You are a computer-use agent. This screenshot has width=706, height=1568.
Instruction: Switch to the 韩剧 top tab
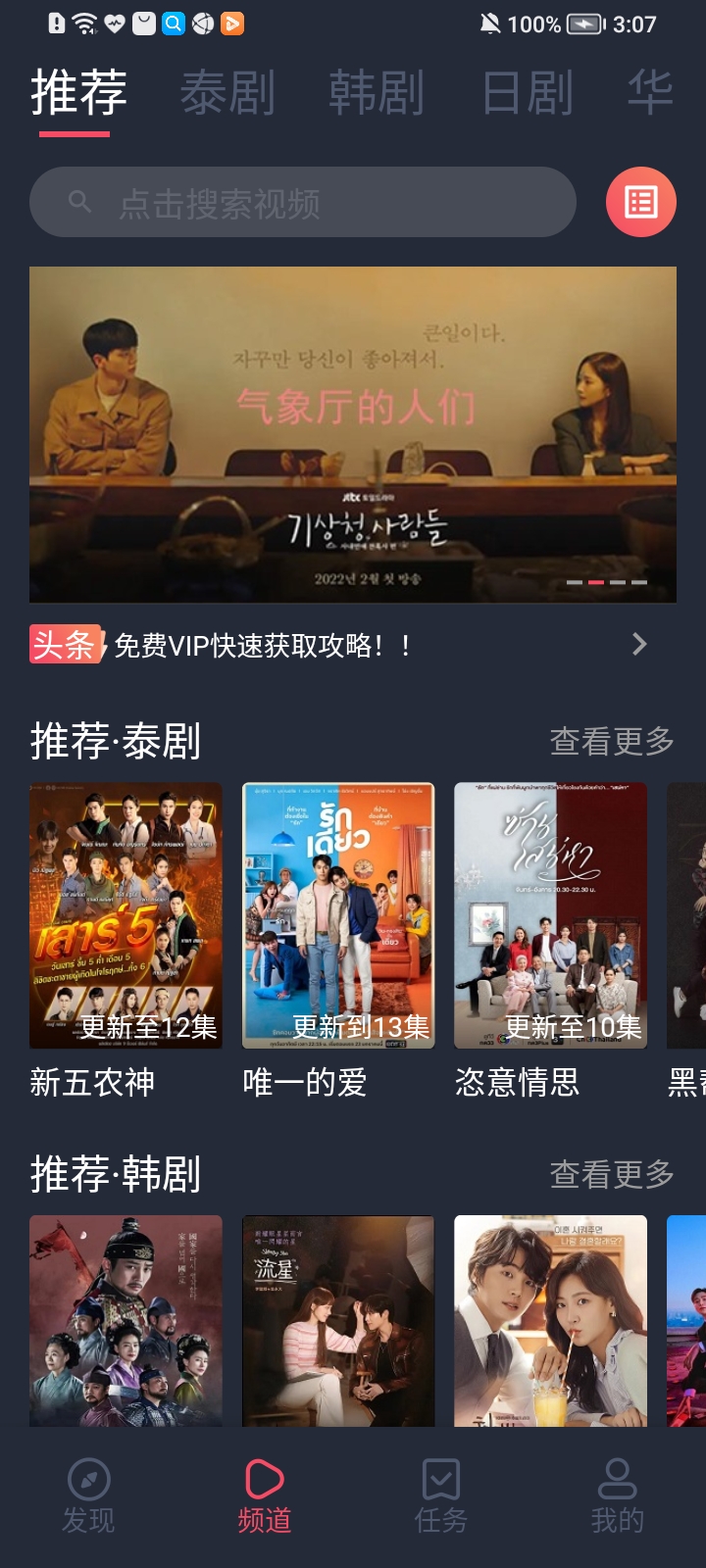[377, 94]
